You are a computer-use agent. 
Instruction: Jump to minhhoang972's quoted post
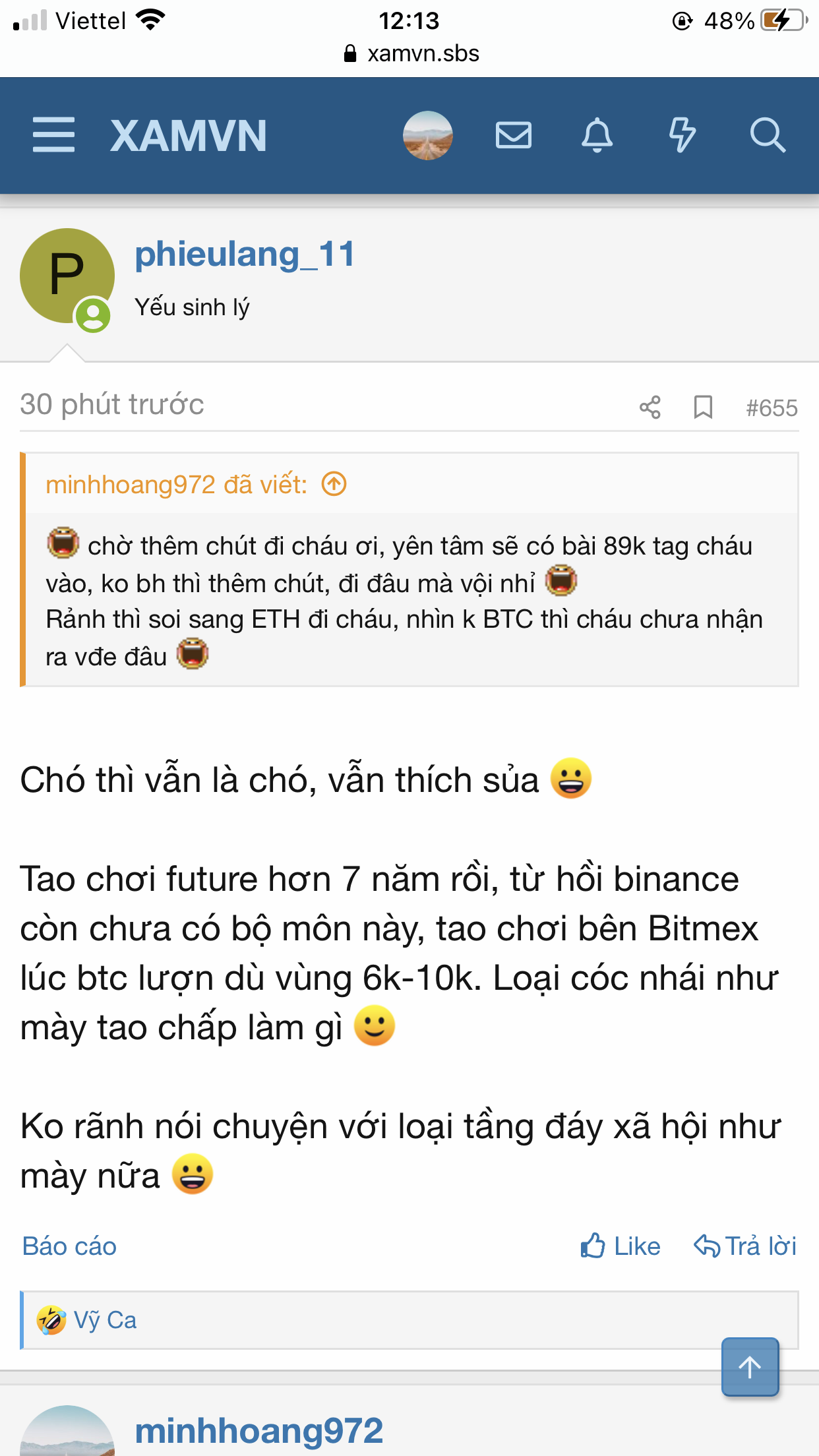coord(334,485)
